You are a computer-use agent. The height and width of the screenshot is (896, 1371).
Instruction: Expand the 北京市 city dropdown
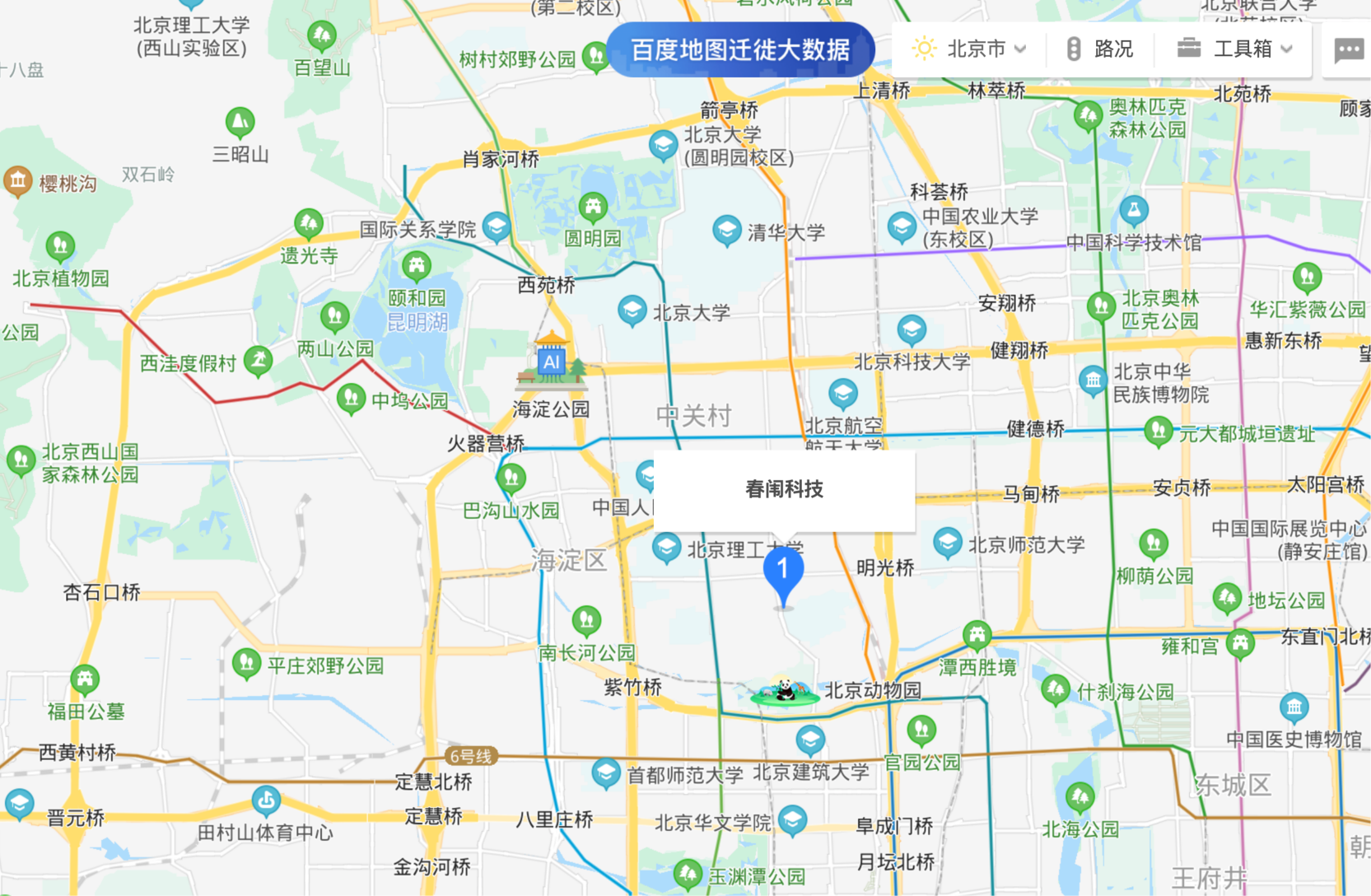click(x=970, y=49)
